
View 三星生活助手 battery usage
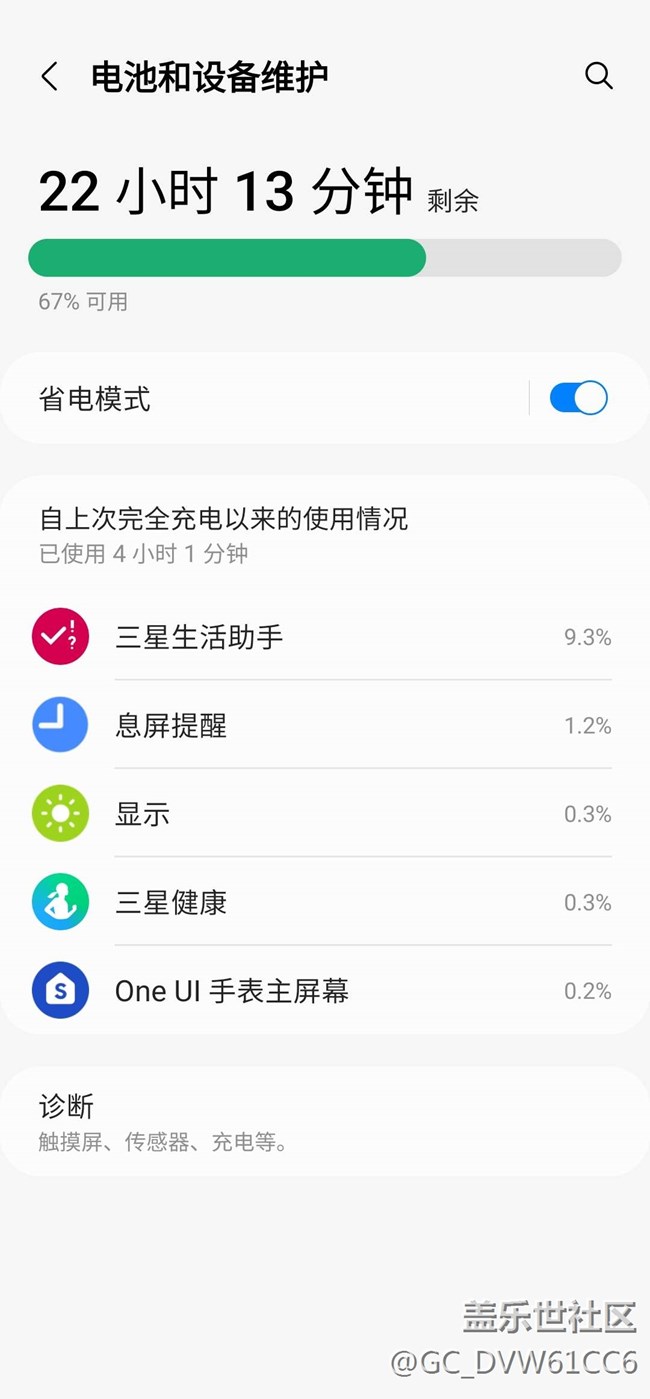pyautogui.click(x=322, y=637)
